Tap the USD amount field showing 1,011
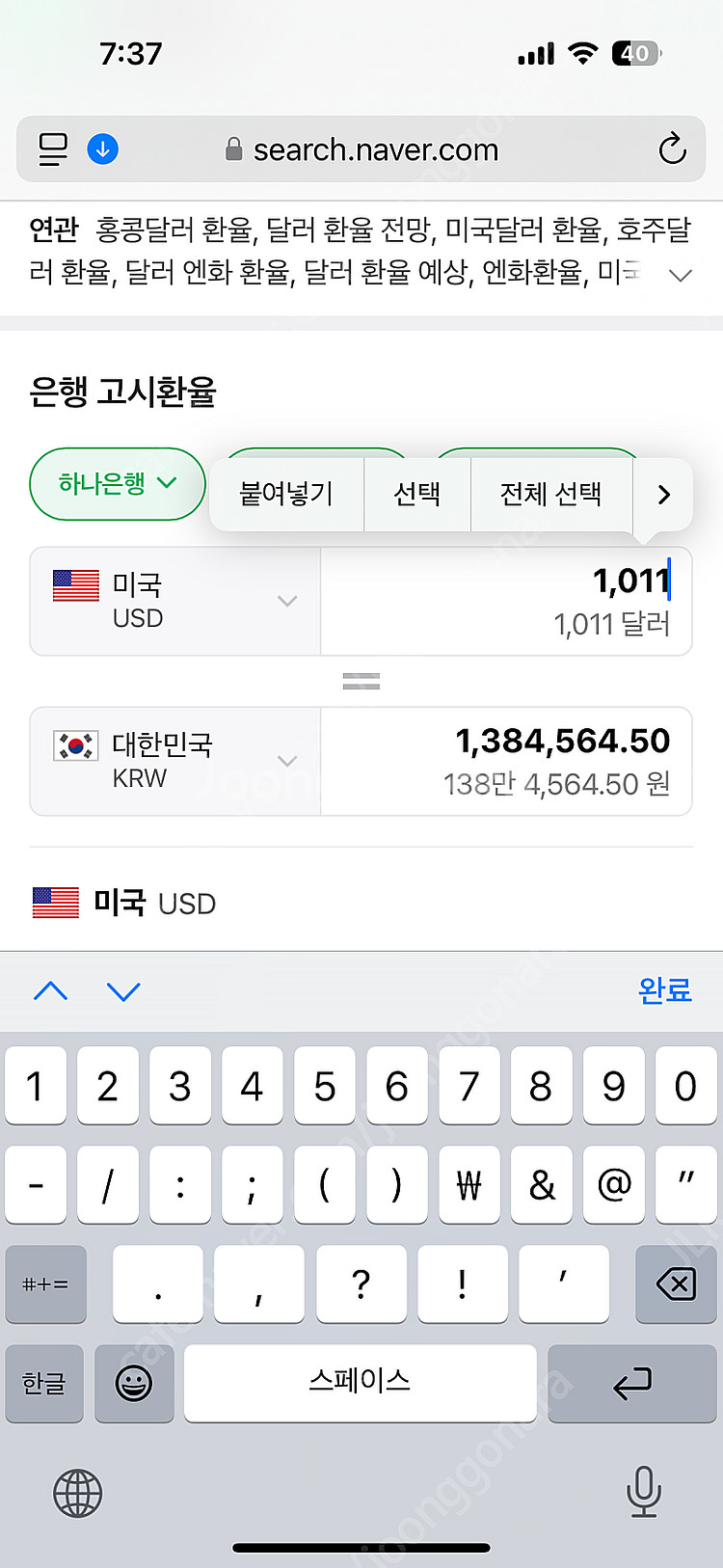 tap(506, 601)
